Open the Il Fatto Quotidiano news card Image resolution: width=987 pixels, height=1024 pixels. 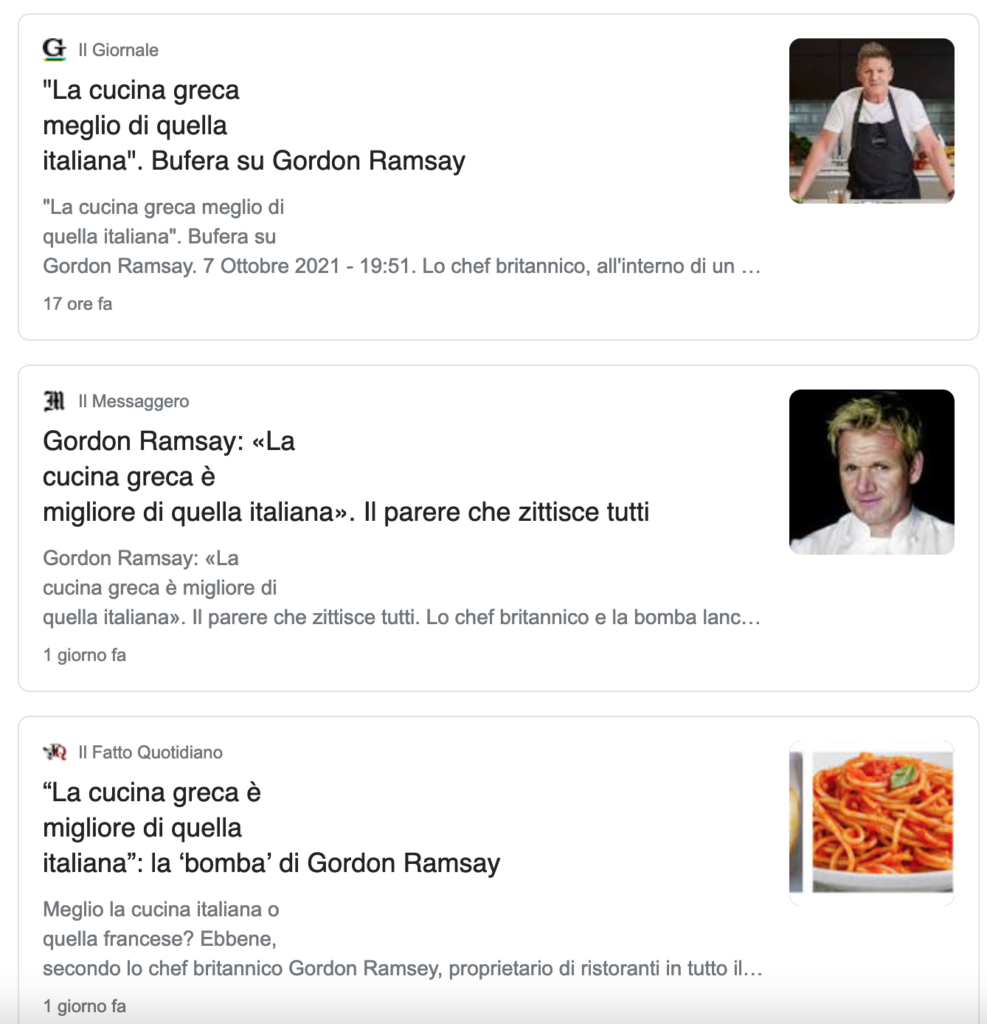click(271, 828)
